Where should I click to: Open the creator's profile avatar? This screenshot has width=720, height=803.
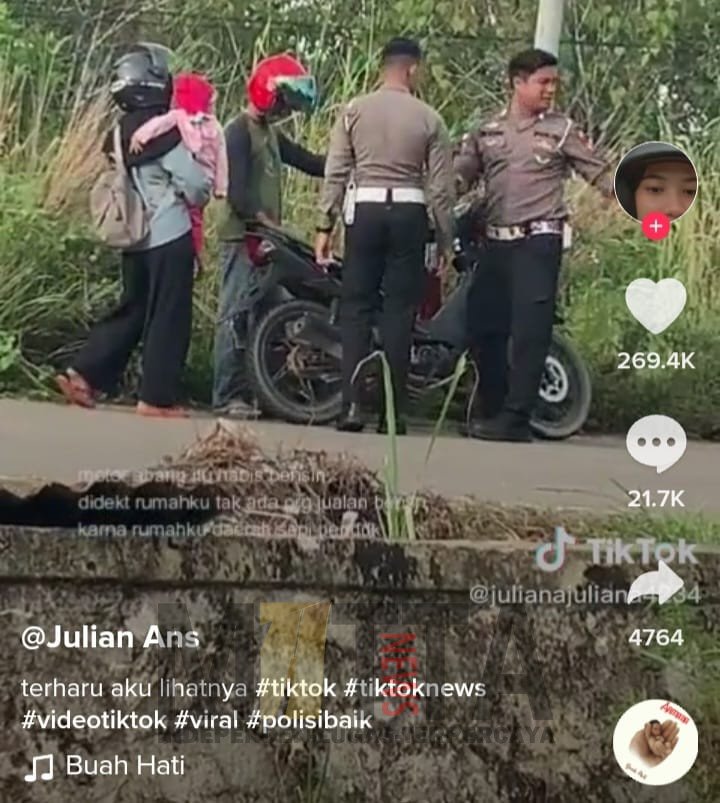coord(656,182)
